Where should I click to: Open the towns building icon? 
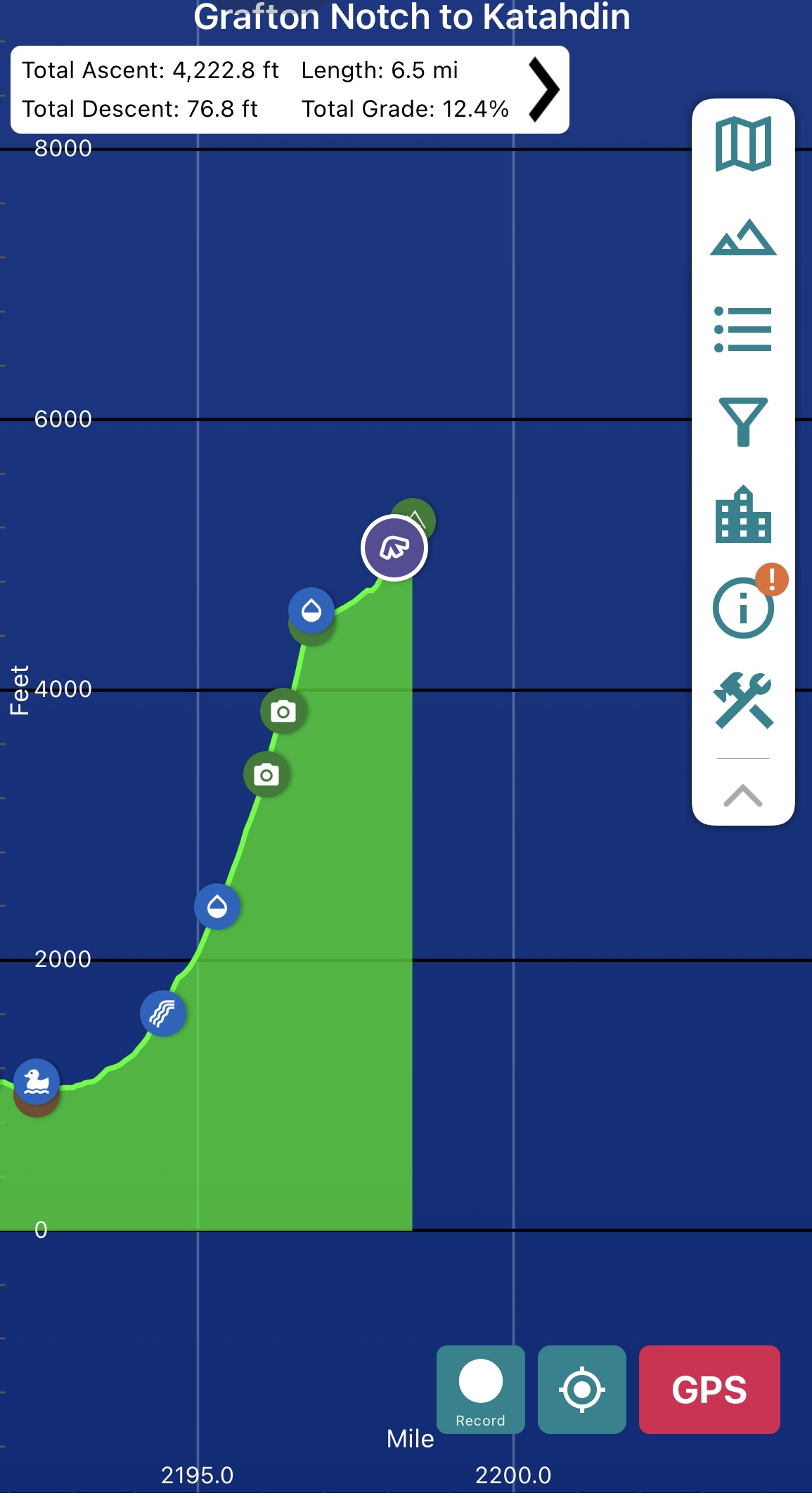pos(743,514)
